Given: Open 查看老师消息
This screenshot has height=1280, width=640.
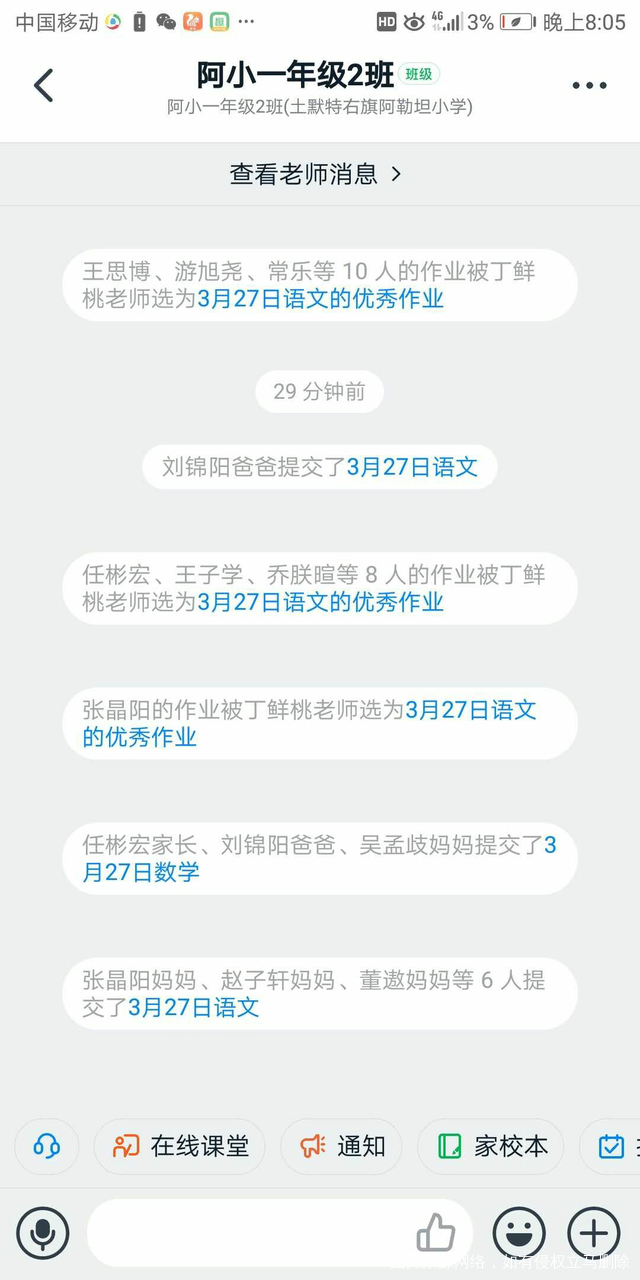Looking at the screenshot, I should [x=316, y=174].
